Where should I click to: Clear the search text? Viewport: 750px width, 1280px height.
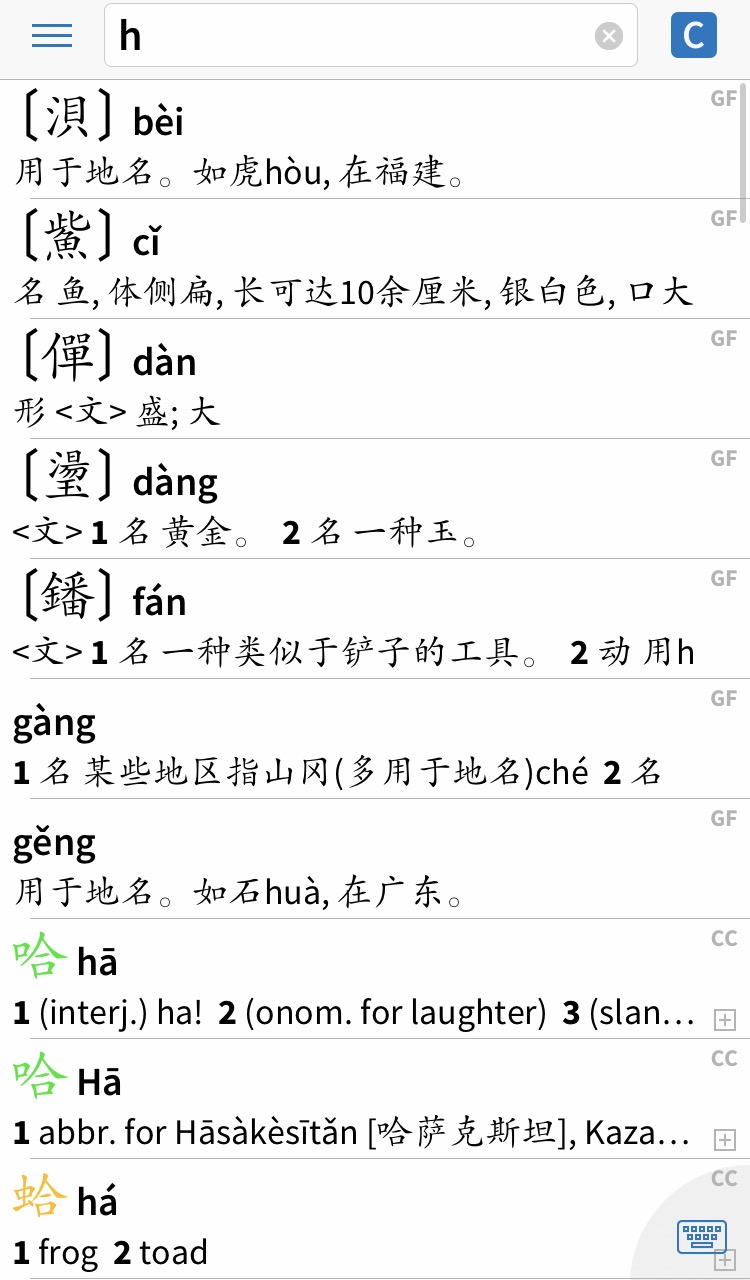point(609,36)
